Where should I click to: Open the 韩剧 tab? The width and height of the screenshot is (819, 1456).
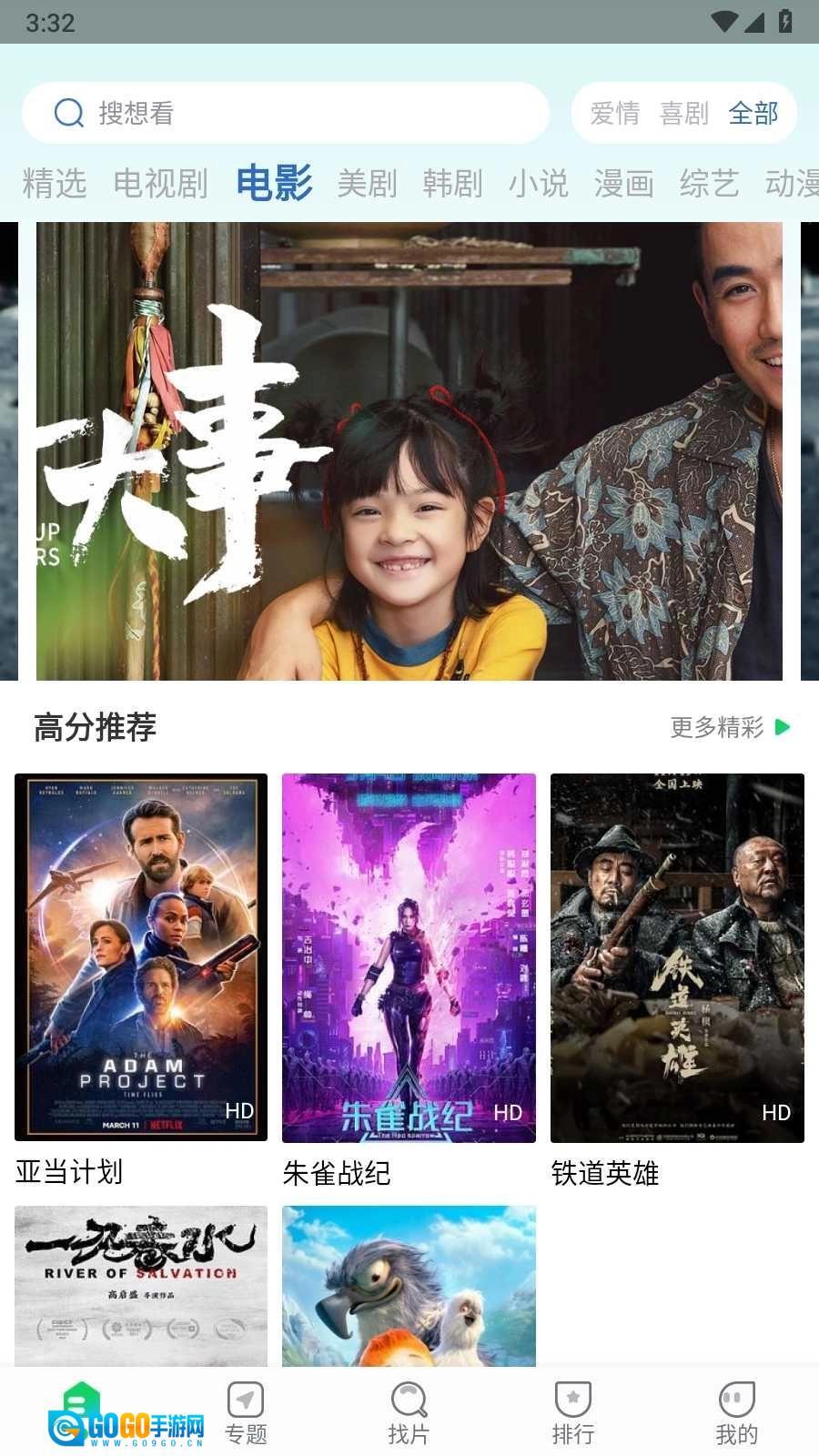point(452,183)
